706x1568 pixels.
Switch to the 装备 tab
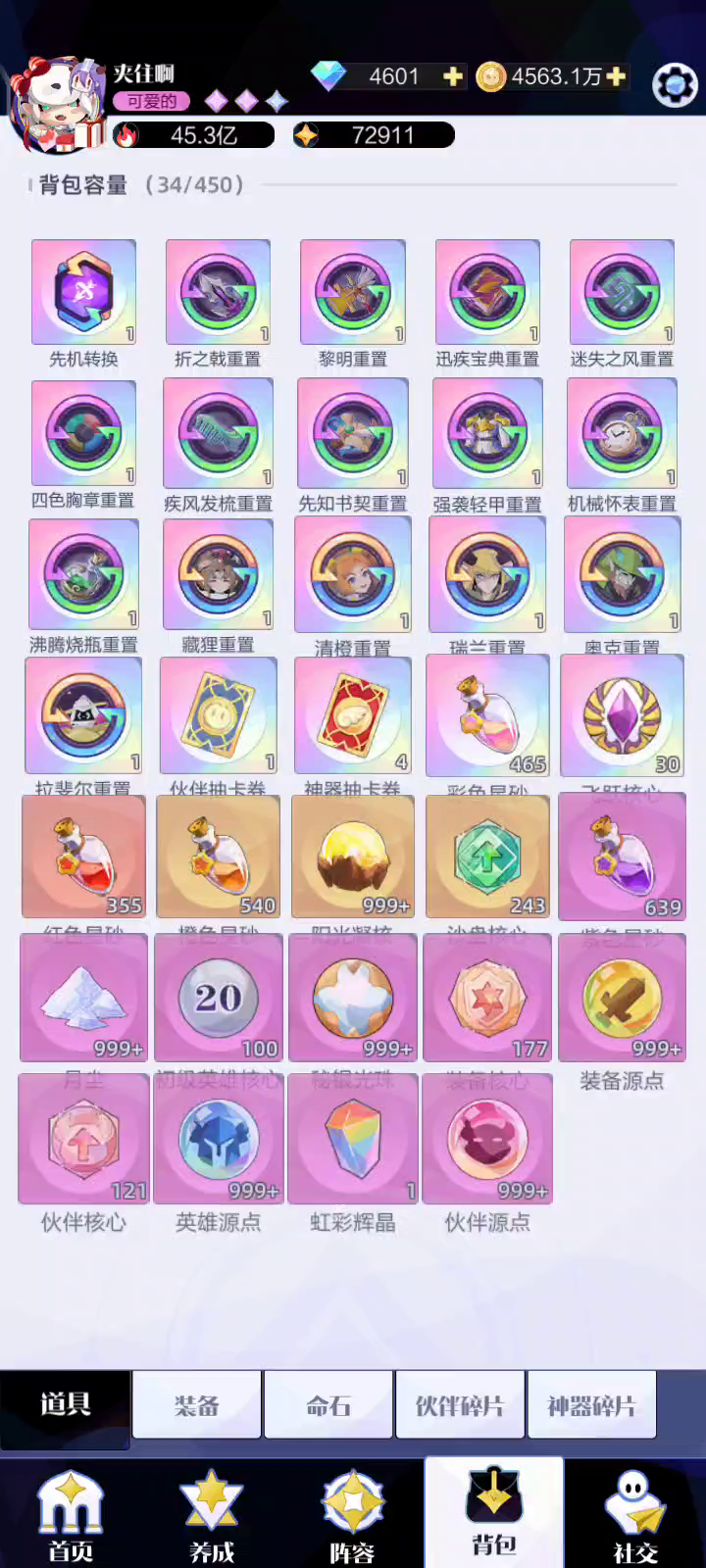(x=197, y=1405)
